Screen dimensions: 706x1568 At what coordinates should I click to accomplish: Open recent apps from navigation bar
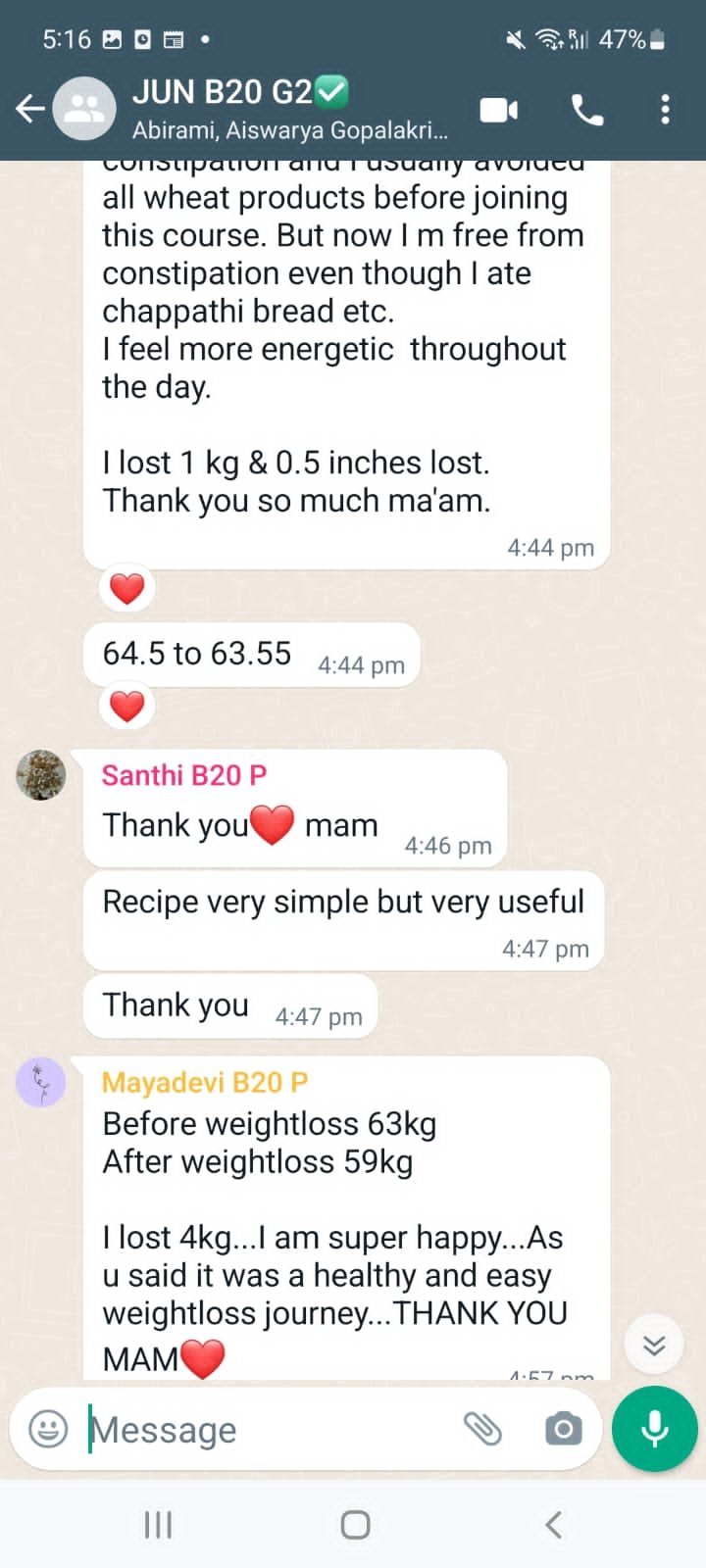pos(158,1525)
